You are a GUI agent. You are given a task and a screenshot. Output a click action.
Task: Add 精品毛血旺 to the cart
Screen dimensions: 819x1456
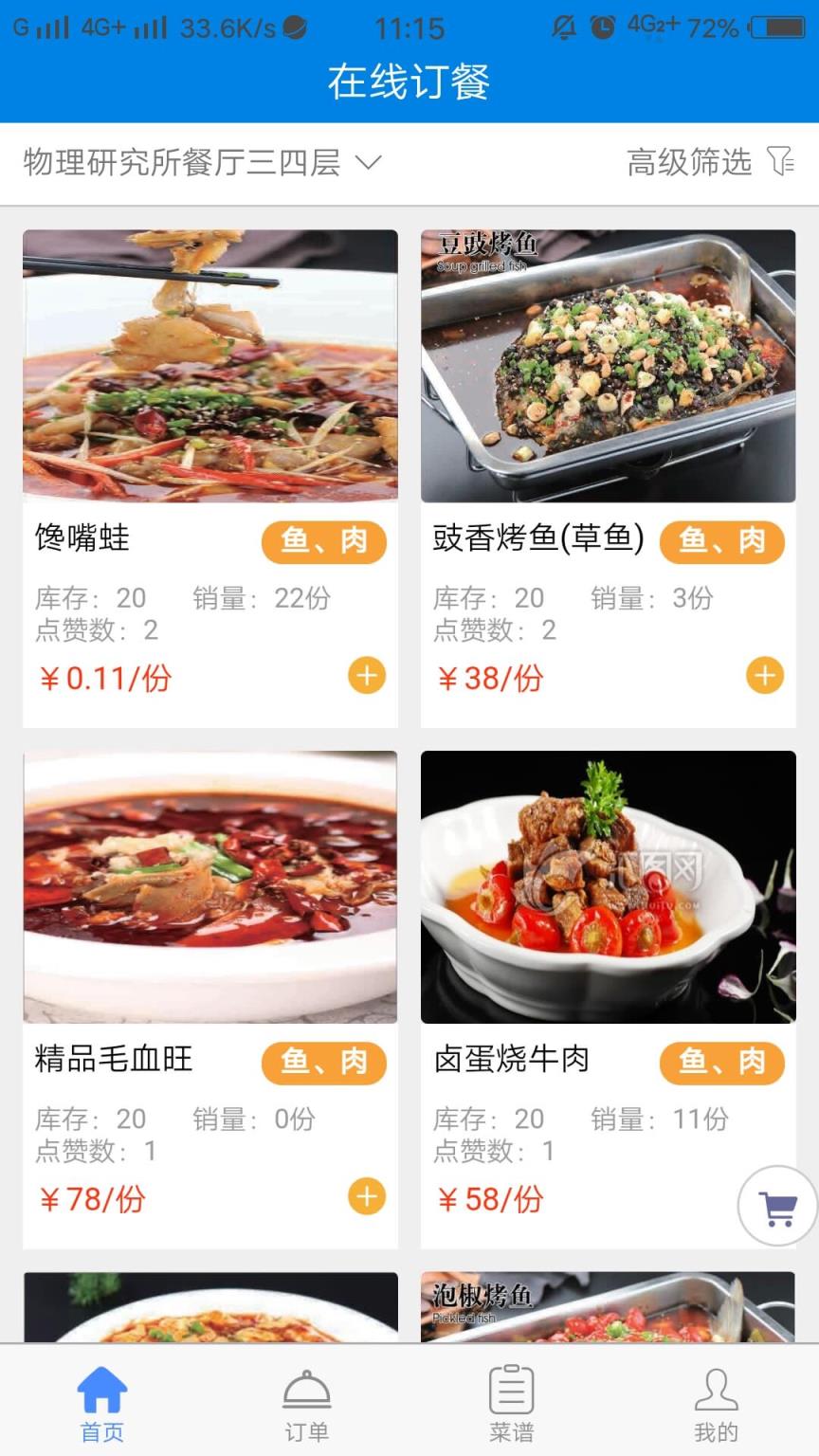tap(367, 1196)
